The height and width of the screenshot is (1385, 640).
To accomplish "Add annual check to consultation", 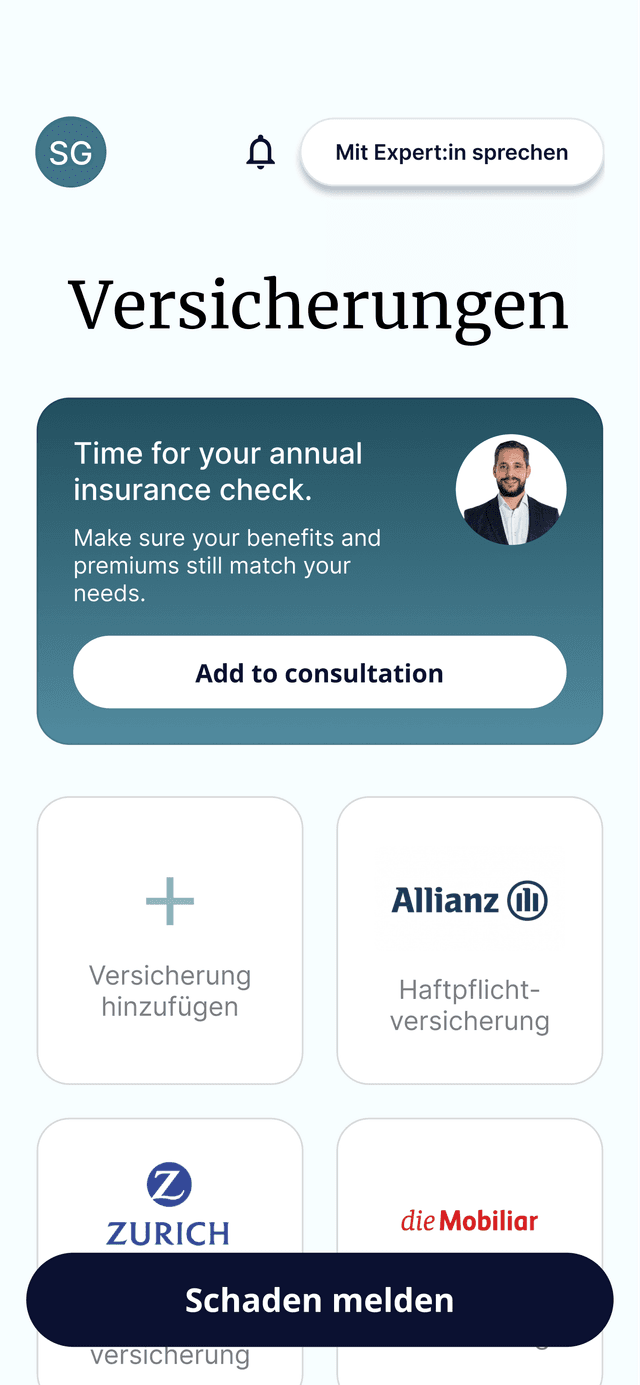I will coord(319,673).
